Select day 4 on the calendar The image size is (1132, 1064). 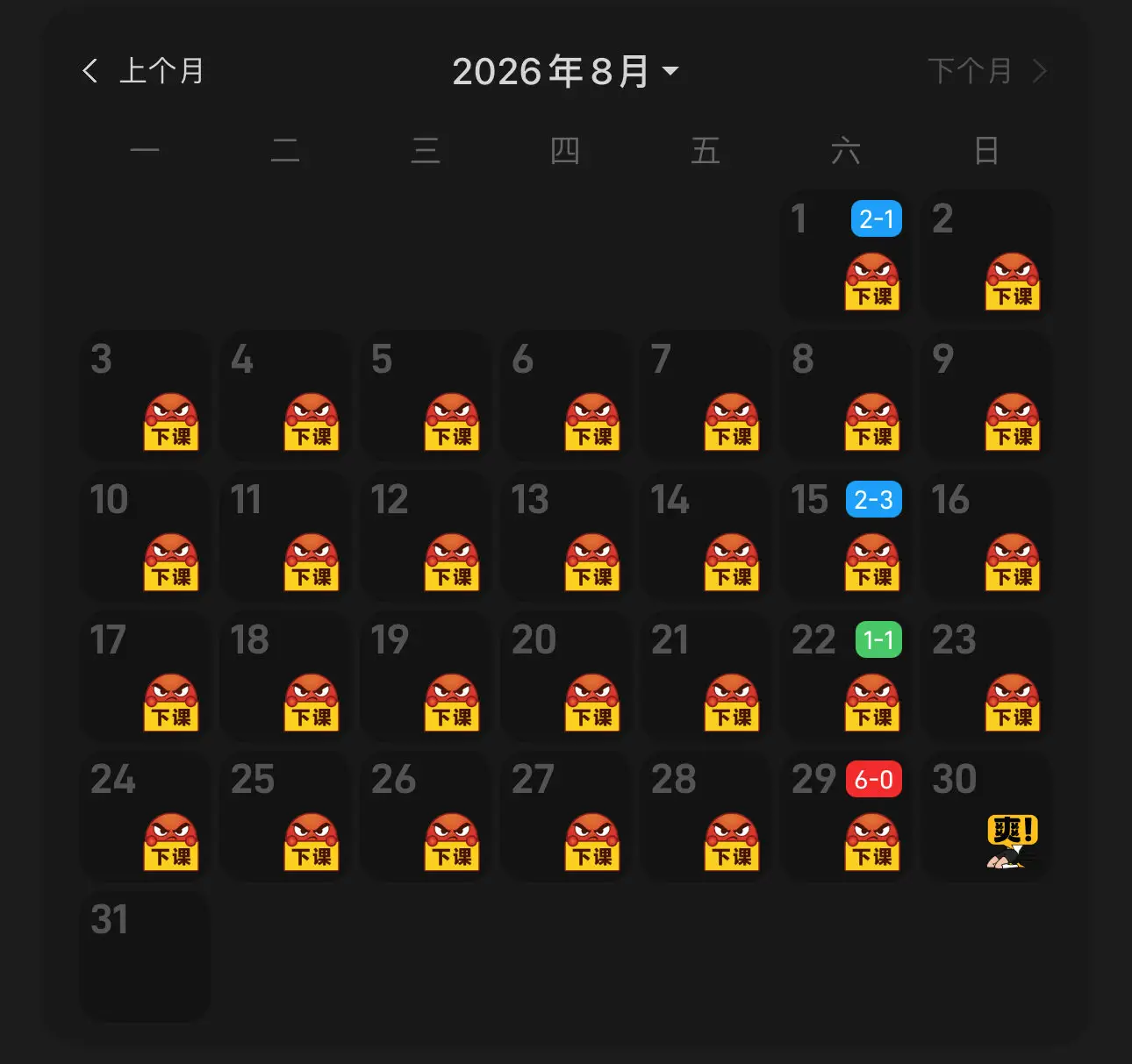(x=285, y=396)
